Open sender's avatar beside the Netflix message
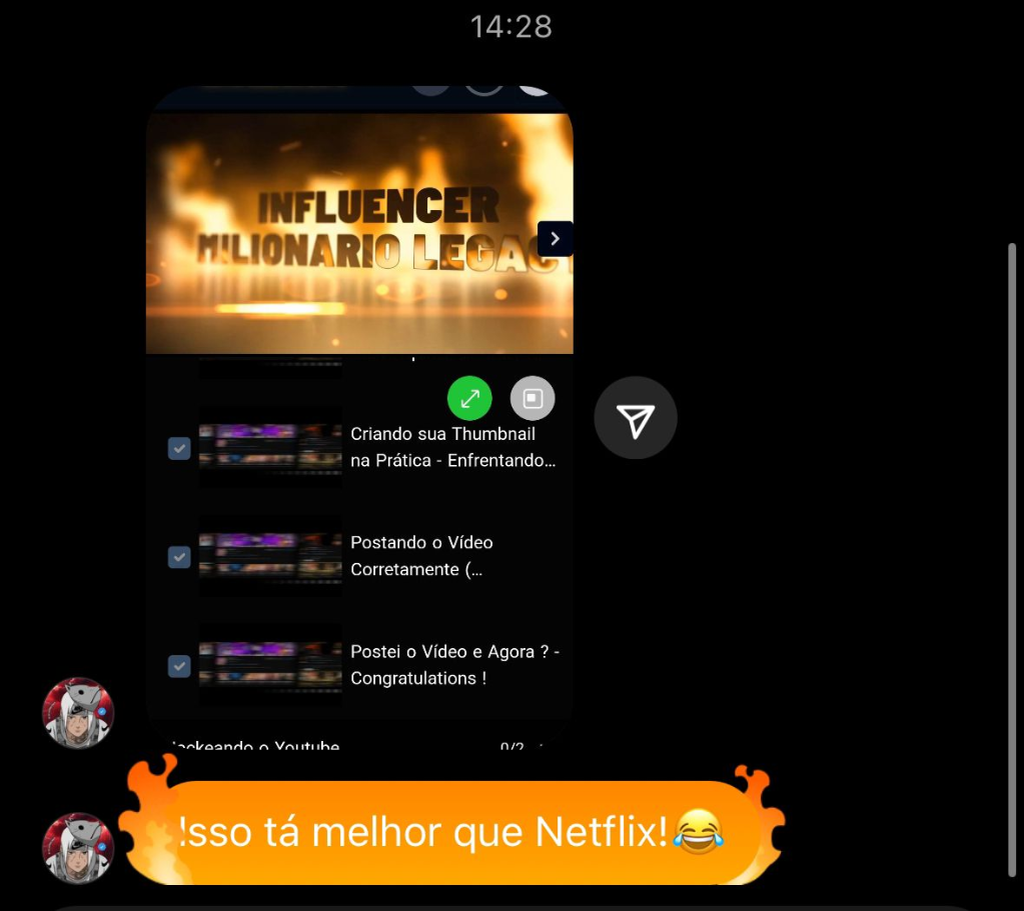Screen dimensions: 1024x911 click(x=78, y=848)
